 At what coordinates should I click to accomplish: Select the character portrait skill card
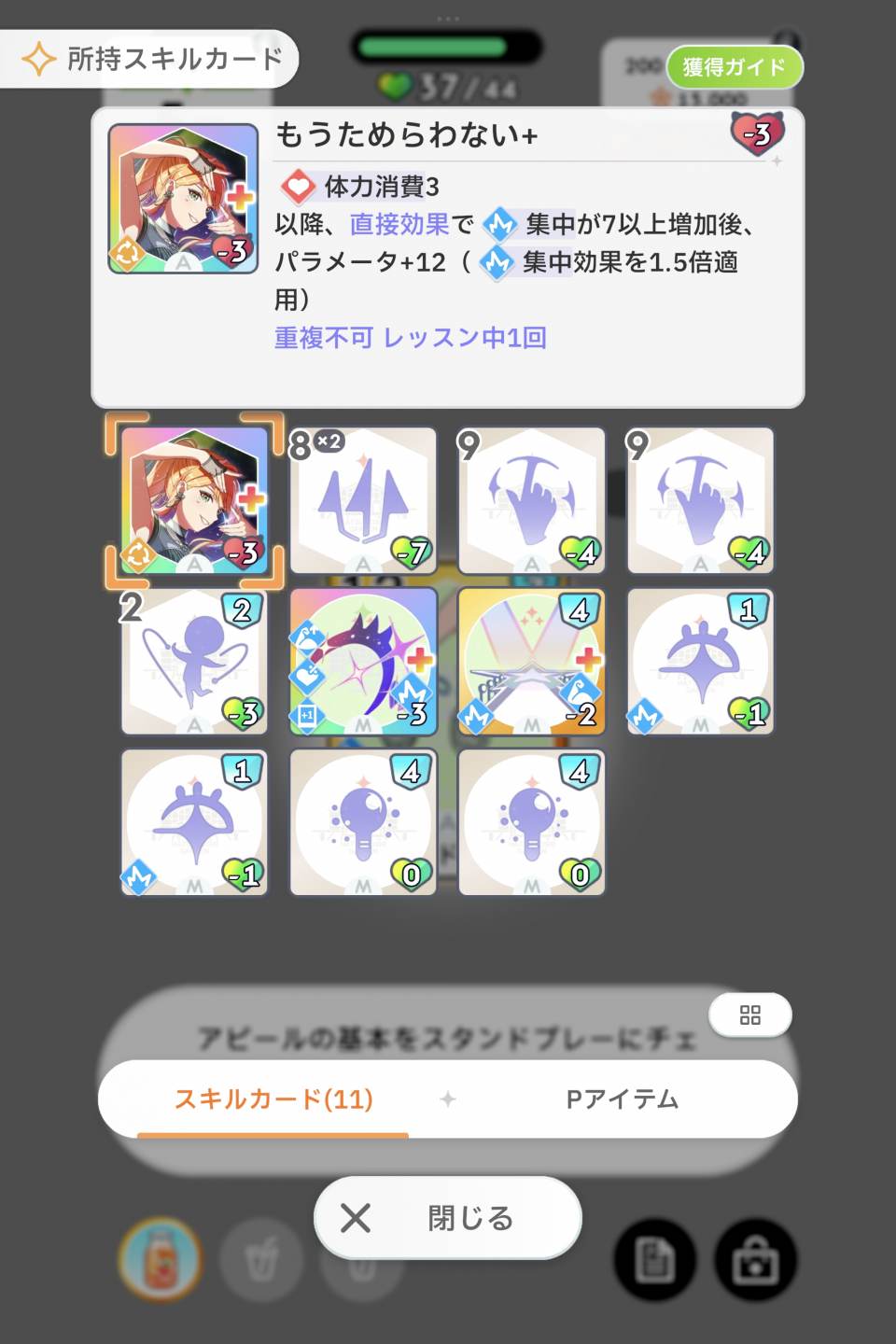194,501
